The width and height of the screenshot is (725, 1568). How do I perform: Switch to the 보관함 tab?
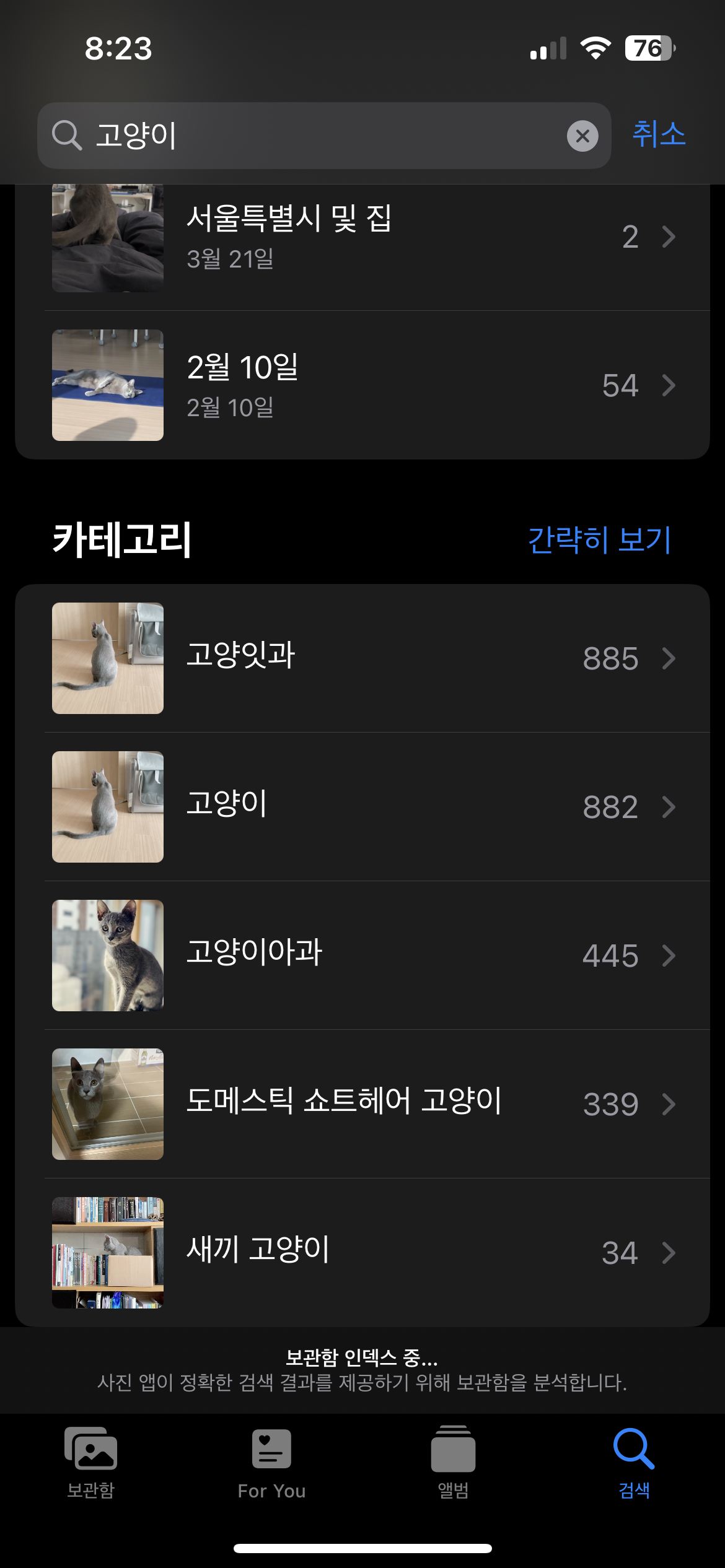(x=91, y=1461)
